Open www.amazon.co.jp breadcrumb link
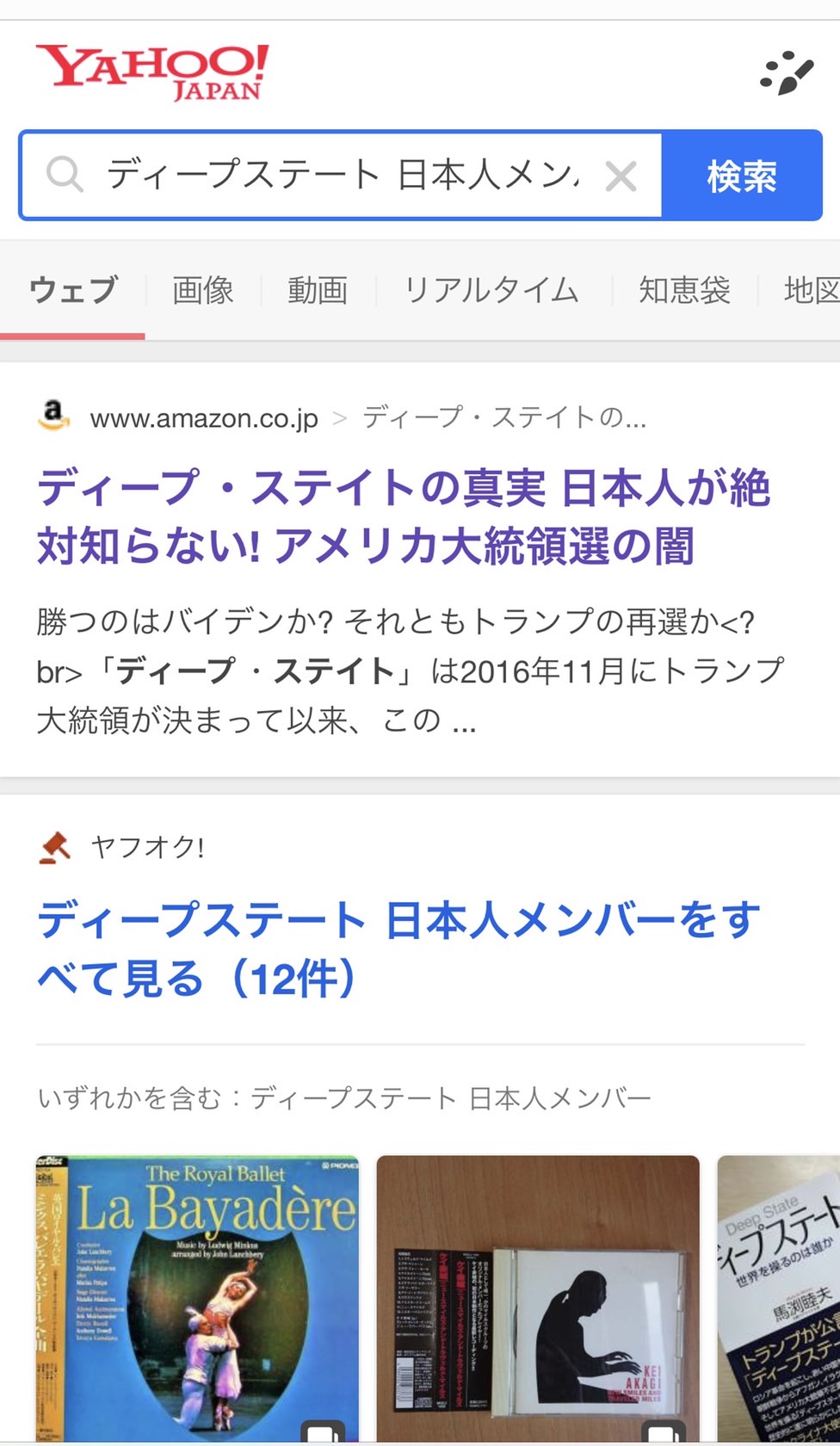 (204, 418)
